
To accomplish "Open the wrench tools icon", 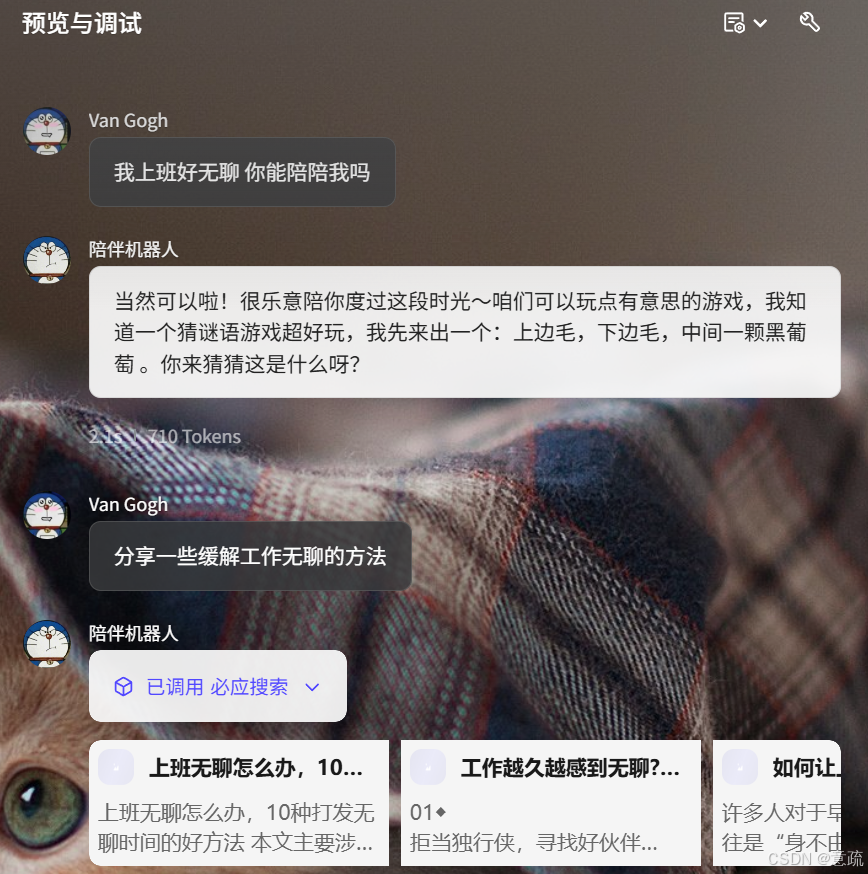I will click(810, 23).
